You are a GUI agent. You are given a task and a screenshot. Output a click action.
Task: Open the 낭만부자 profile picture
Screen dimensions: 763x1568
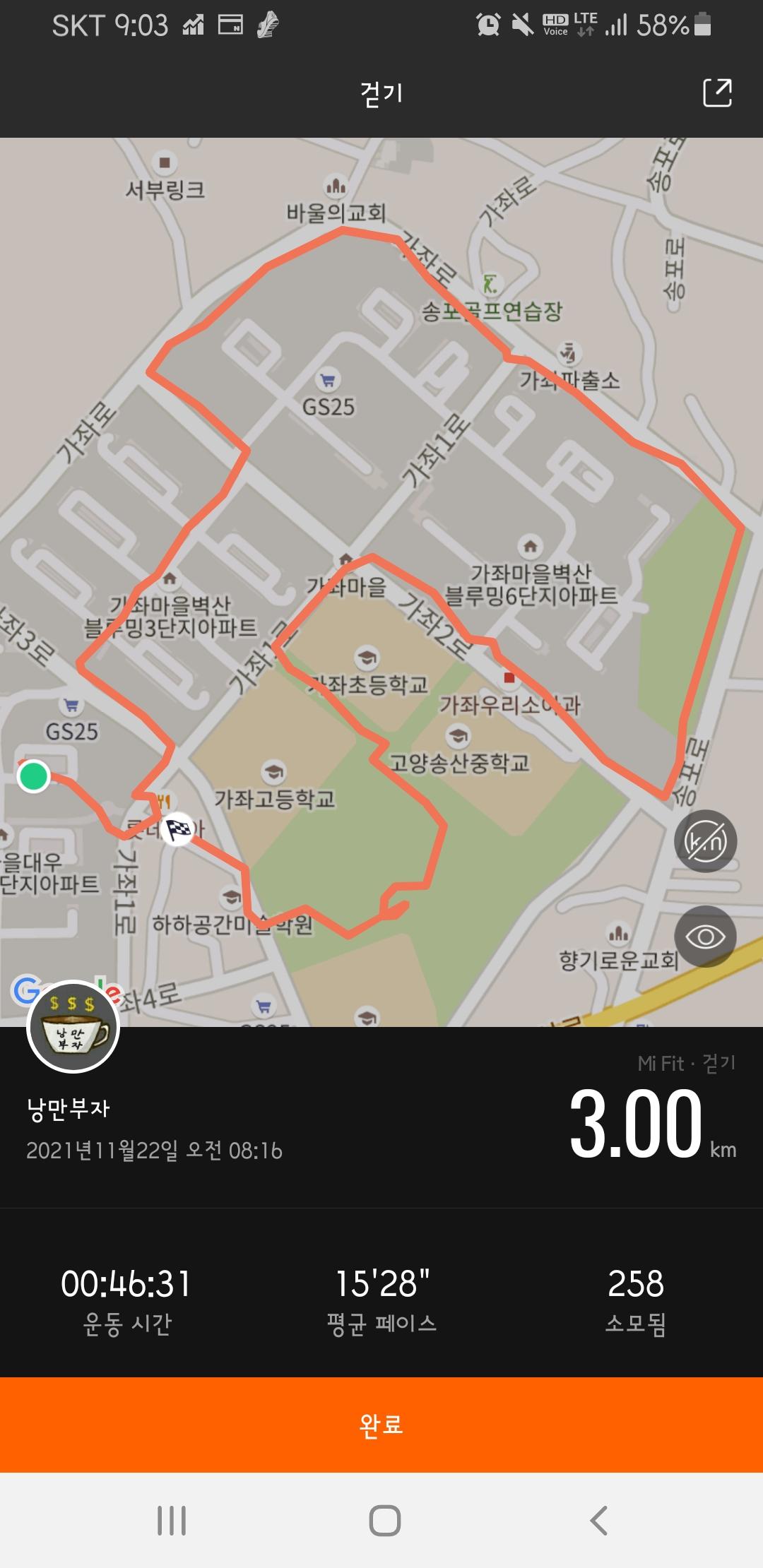coord(73,1027)
